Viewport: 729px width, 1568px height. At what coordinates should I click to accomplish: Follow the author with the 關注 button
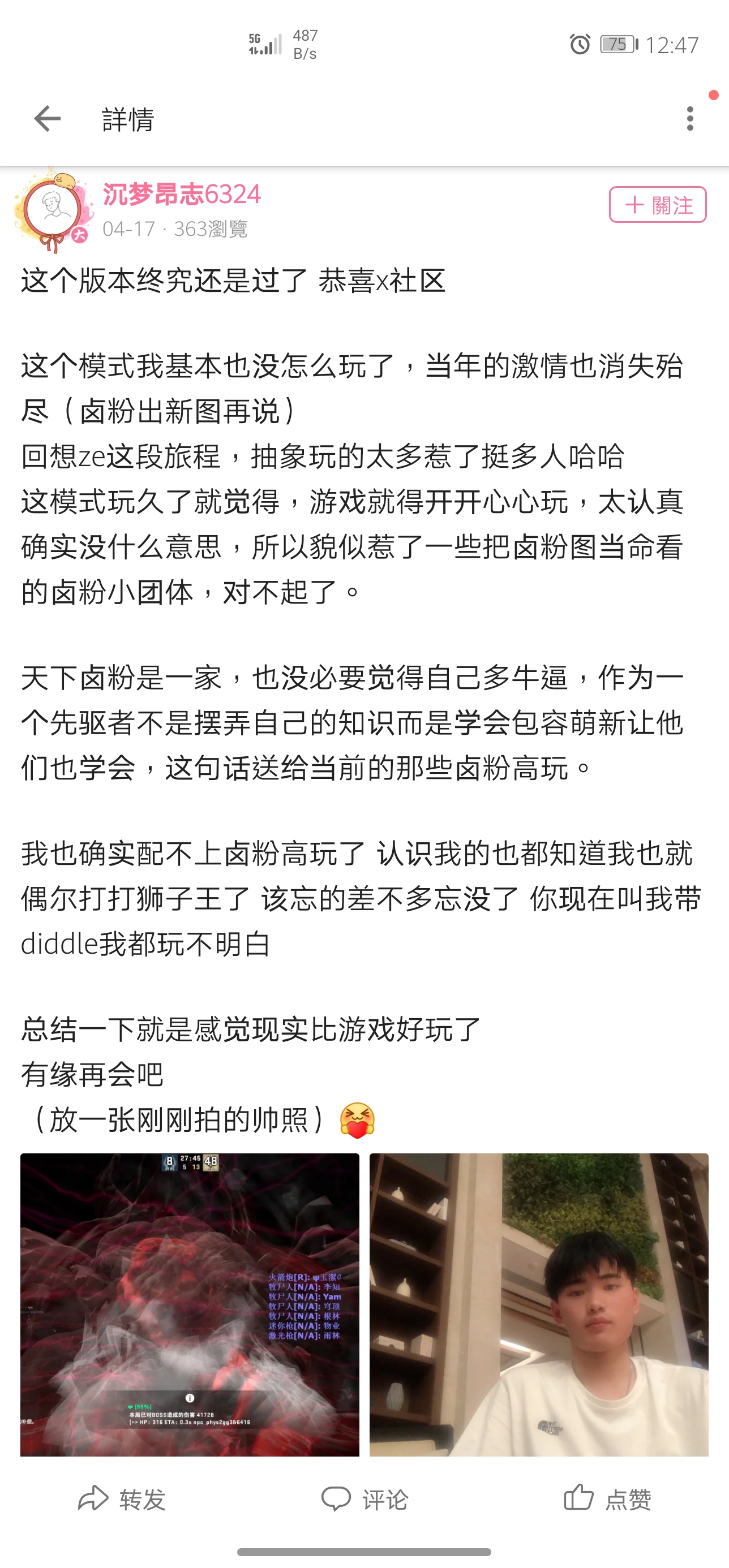(x=658, y=205)
